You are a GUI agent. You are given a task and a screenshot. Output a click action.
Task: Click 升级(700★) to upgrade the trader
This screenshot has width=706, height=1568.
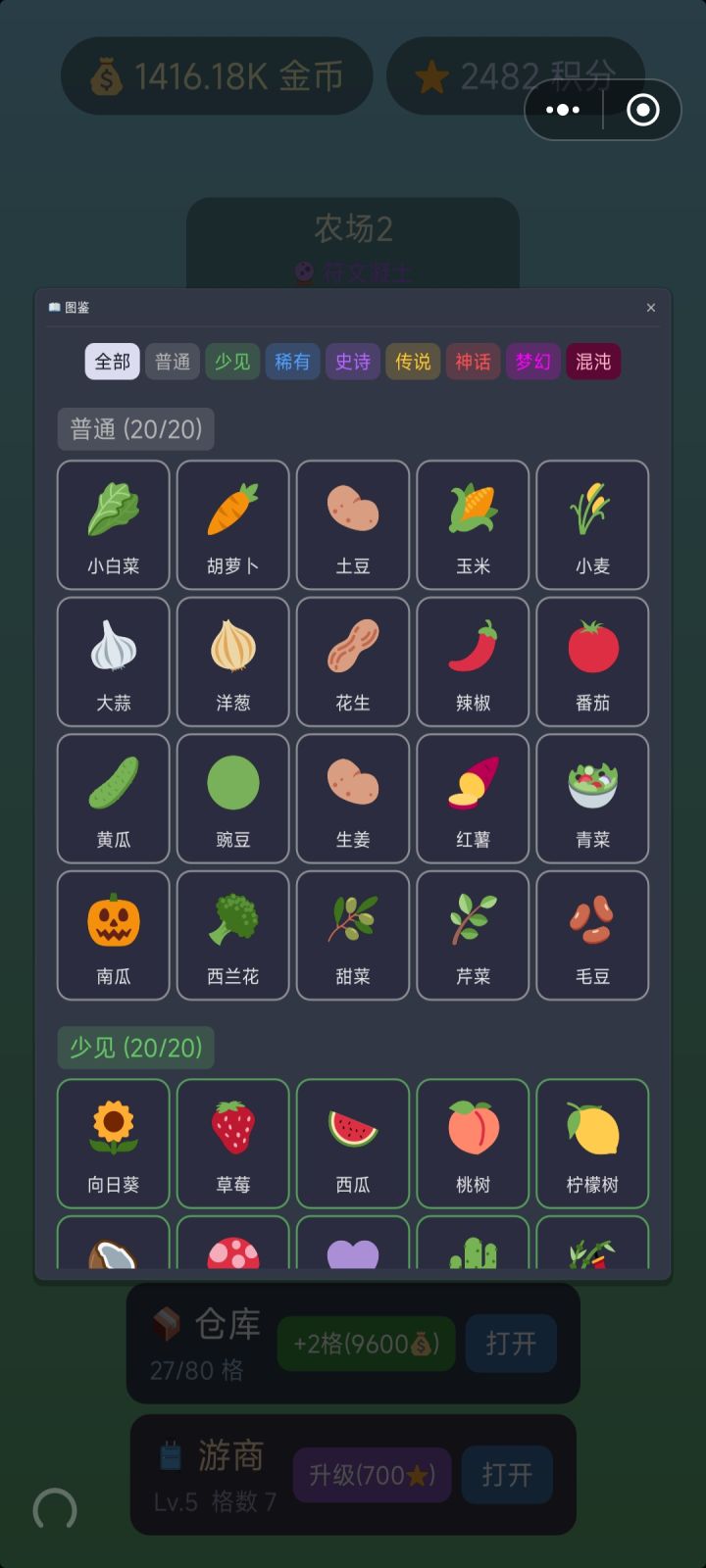[x=373, y=1474]
